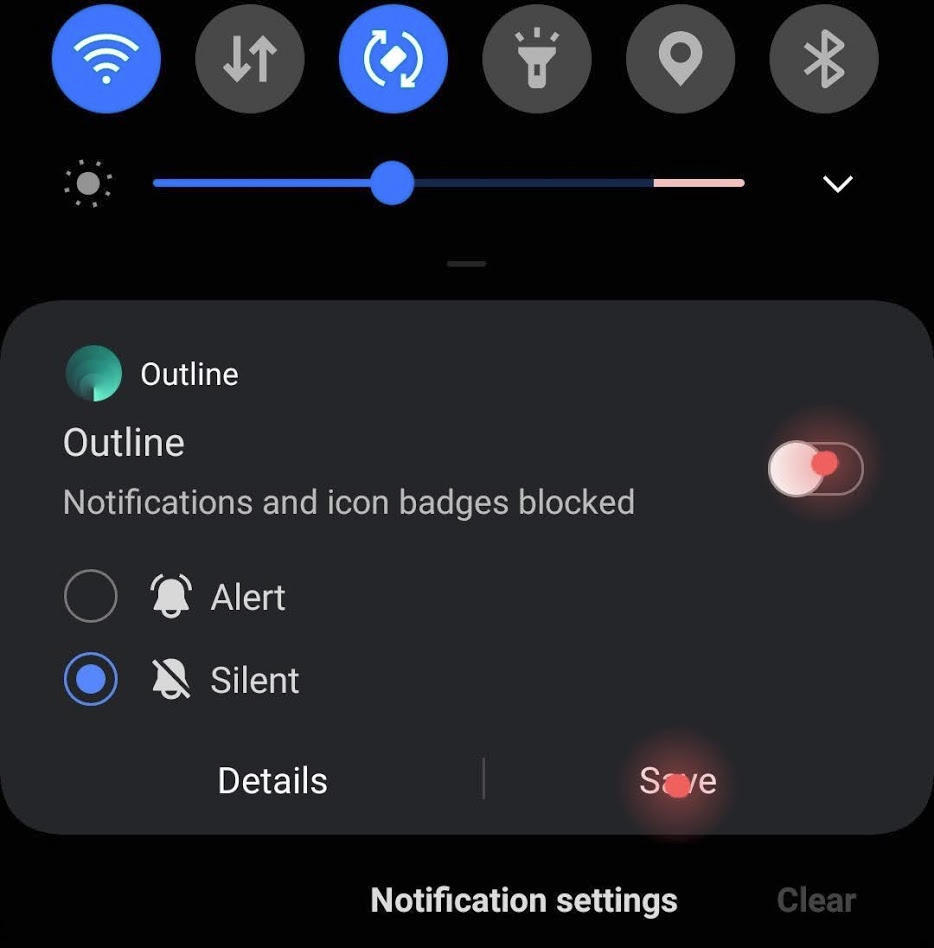
Task: Turn off Wi-Fi quick toggle
Action: click(106, 58)
